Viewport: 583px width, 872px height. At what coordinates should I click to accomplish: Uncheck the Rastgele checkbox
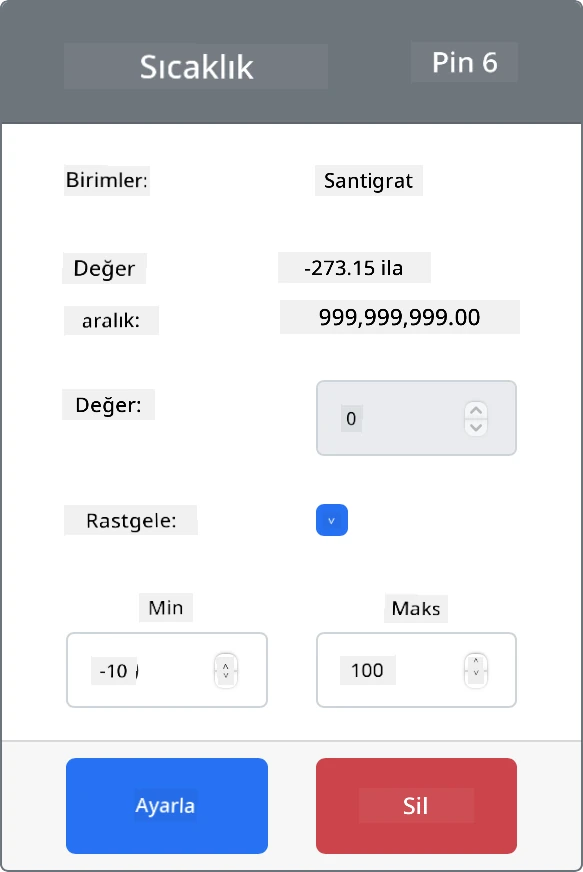coord(332,520)
